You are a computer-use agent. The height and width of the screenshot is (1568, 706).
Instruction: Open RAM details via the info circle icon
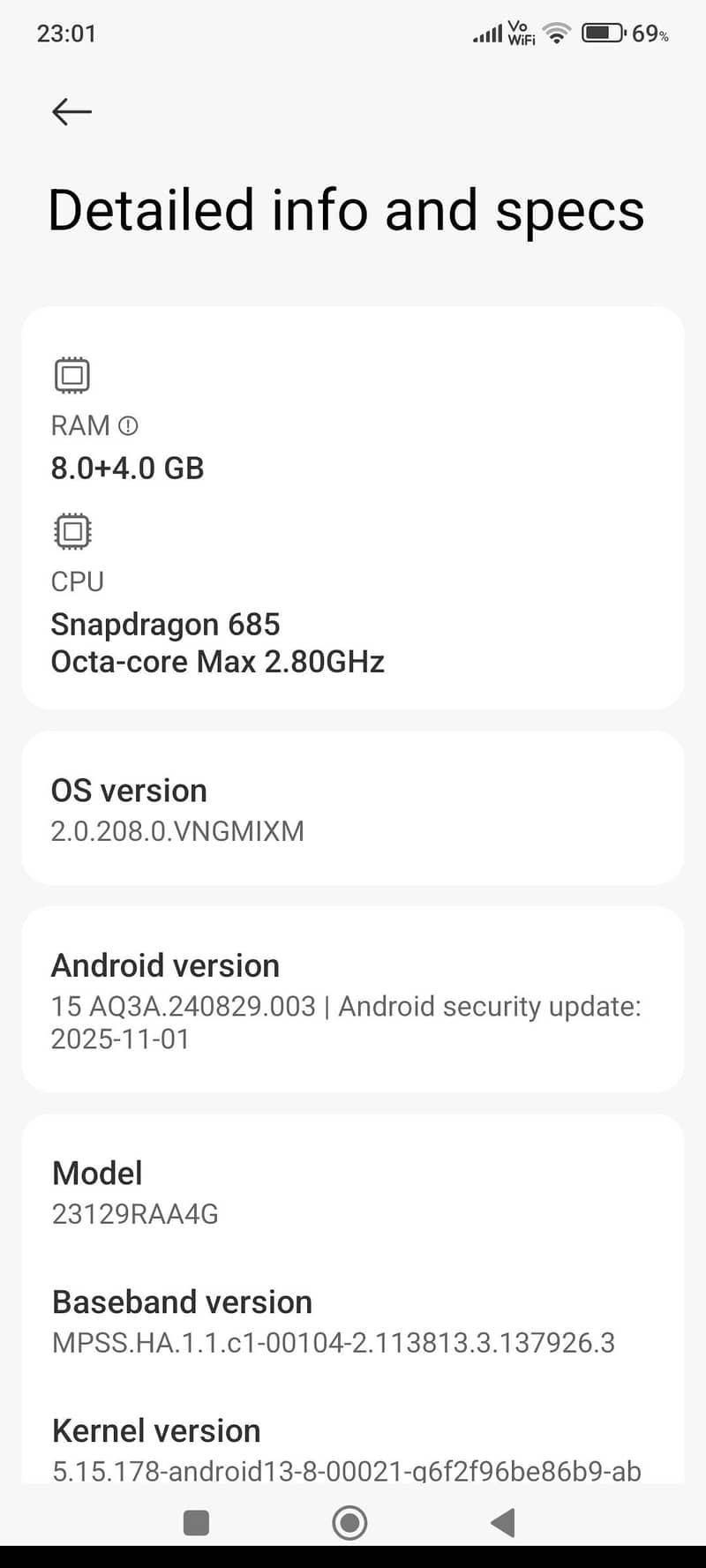(x=129, y=425)
